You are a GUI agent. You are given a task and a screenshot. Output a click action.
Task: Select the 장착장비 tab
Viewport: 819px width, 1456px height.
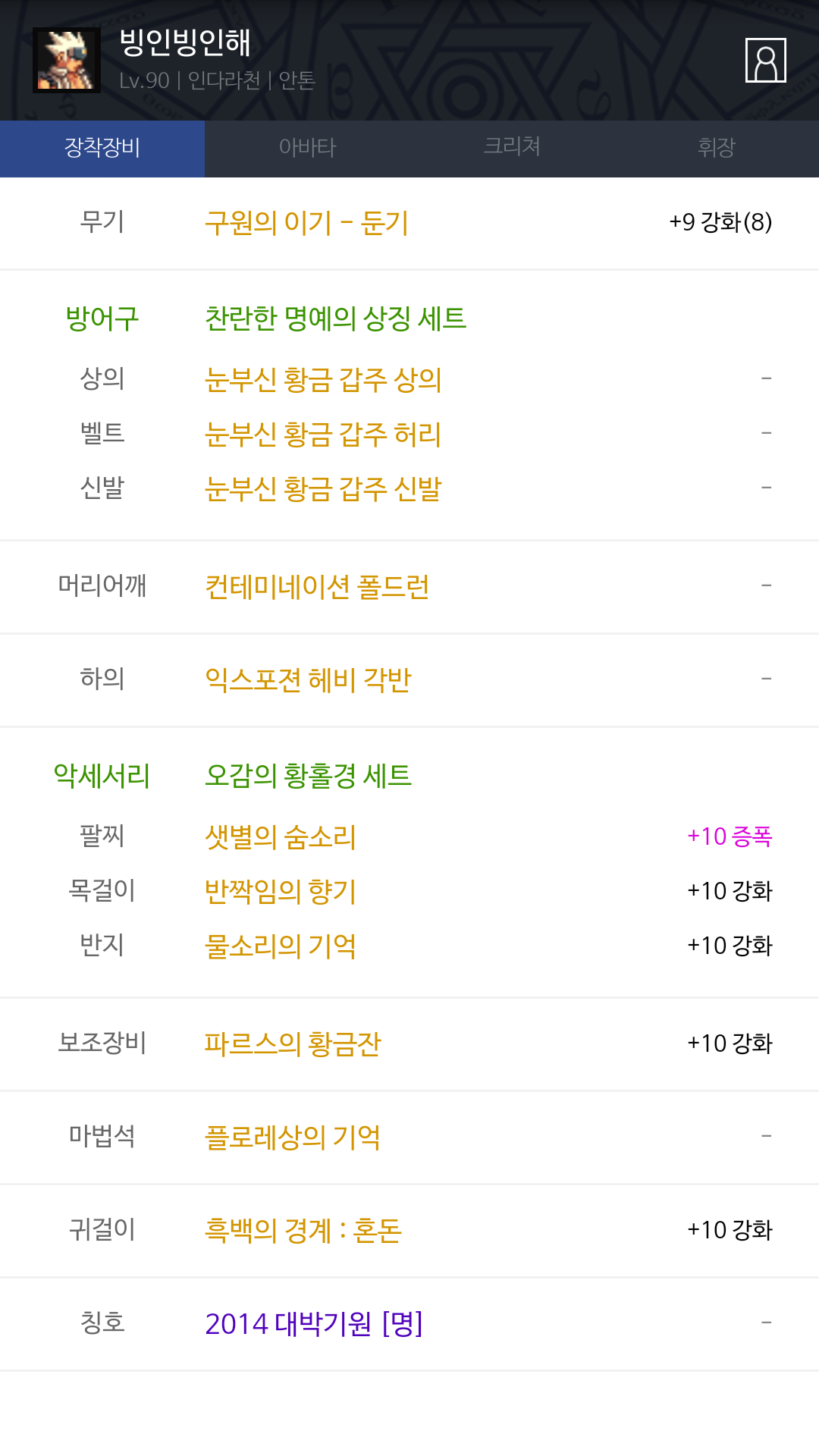(x=102, y=149)
